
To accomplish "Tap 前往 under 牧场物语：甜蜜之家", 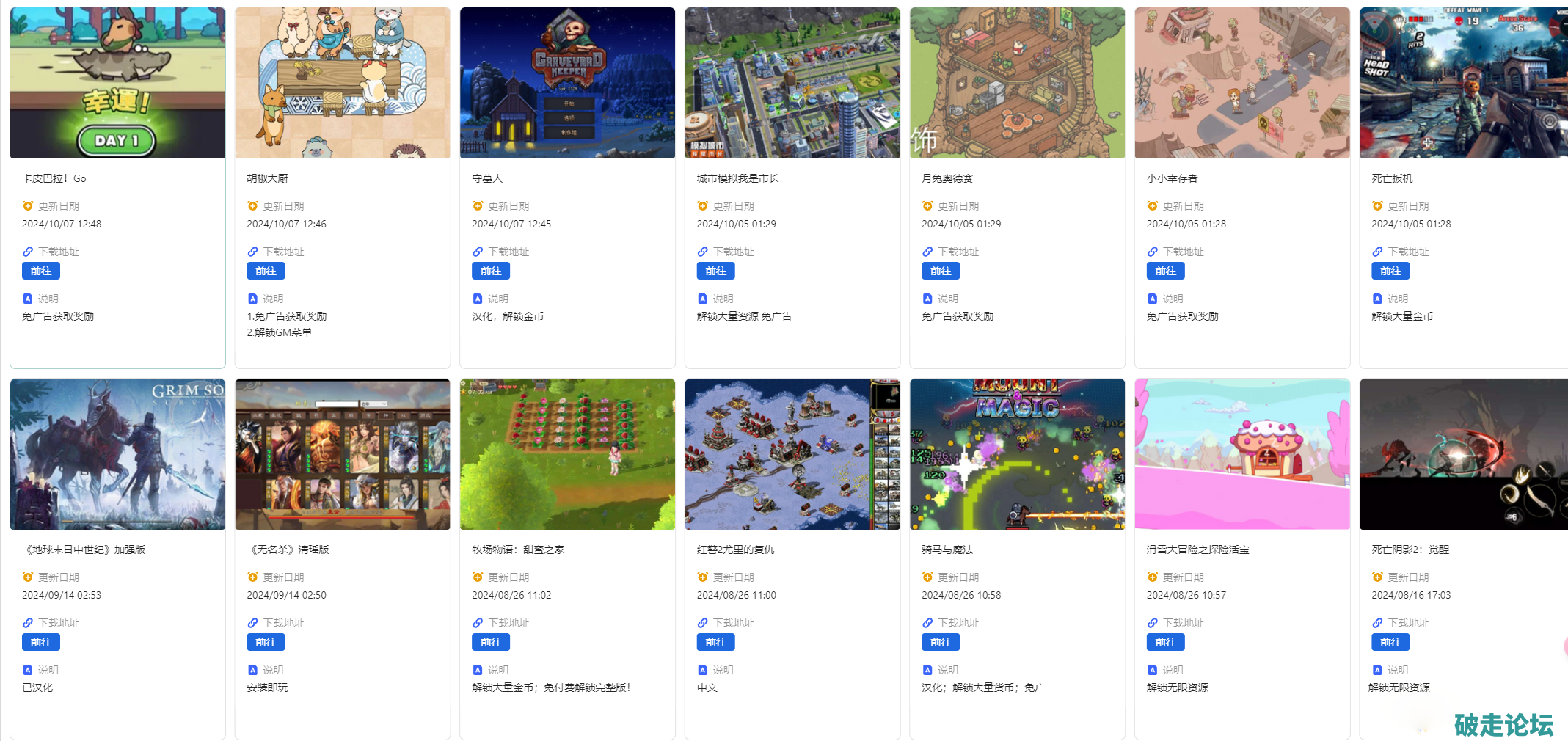I will 491,642.
